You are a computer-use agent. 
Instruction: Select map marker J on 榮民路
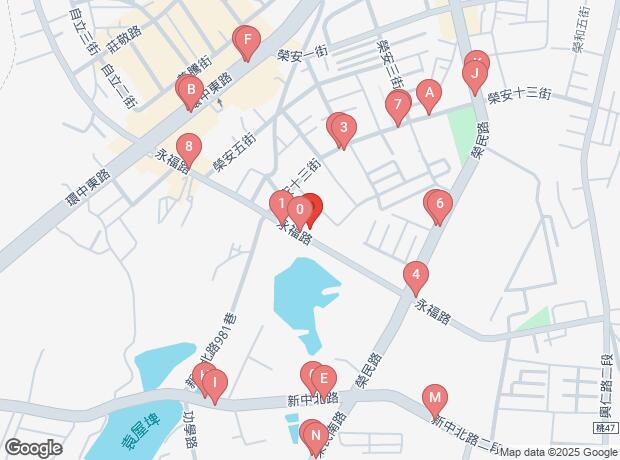pyautogui.click(x=476, y=73)
